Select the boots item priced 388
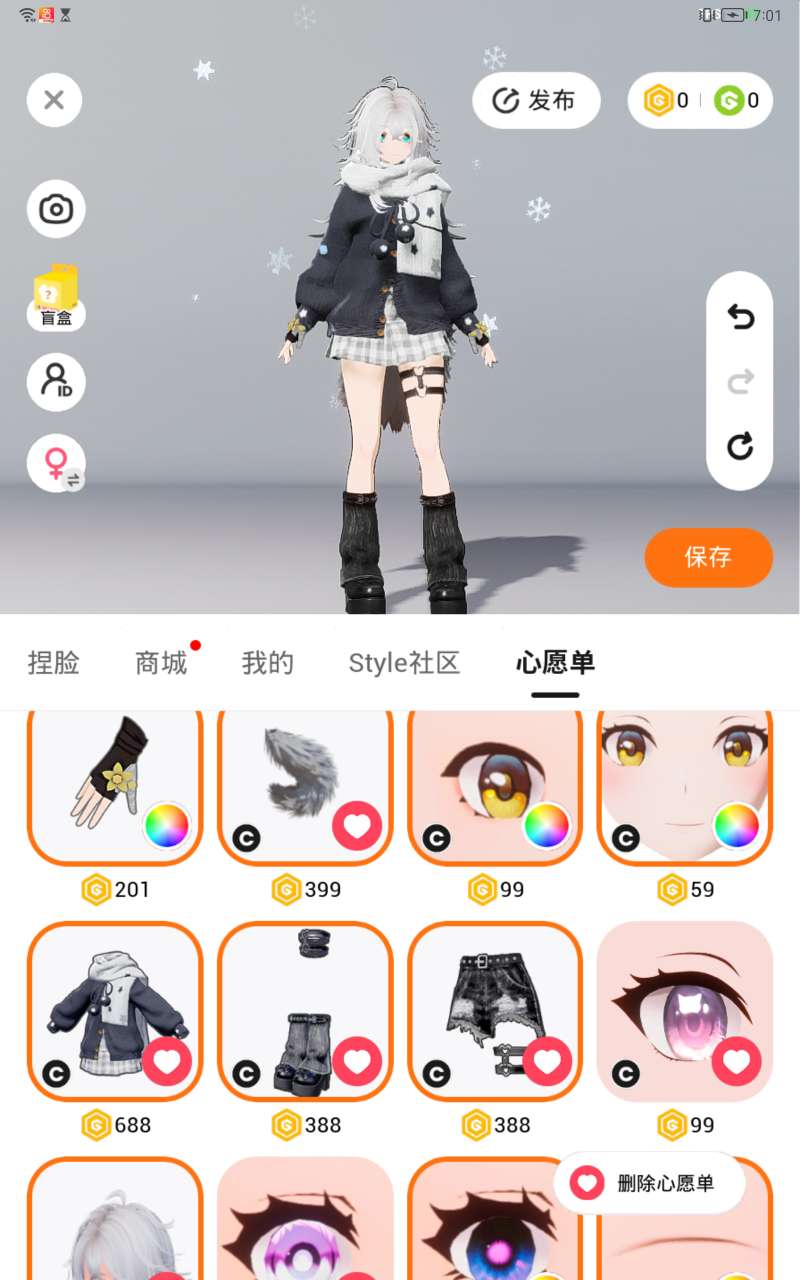 [x=305, y=1010]
